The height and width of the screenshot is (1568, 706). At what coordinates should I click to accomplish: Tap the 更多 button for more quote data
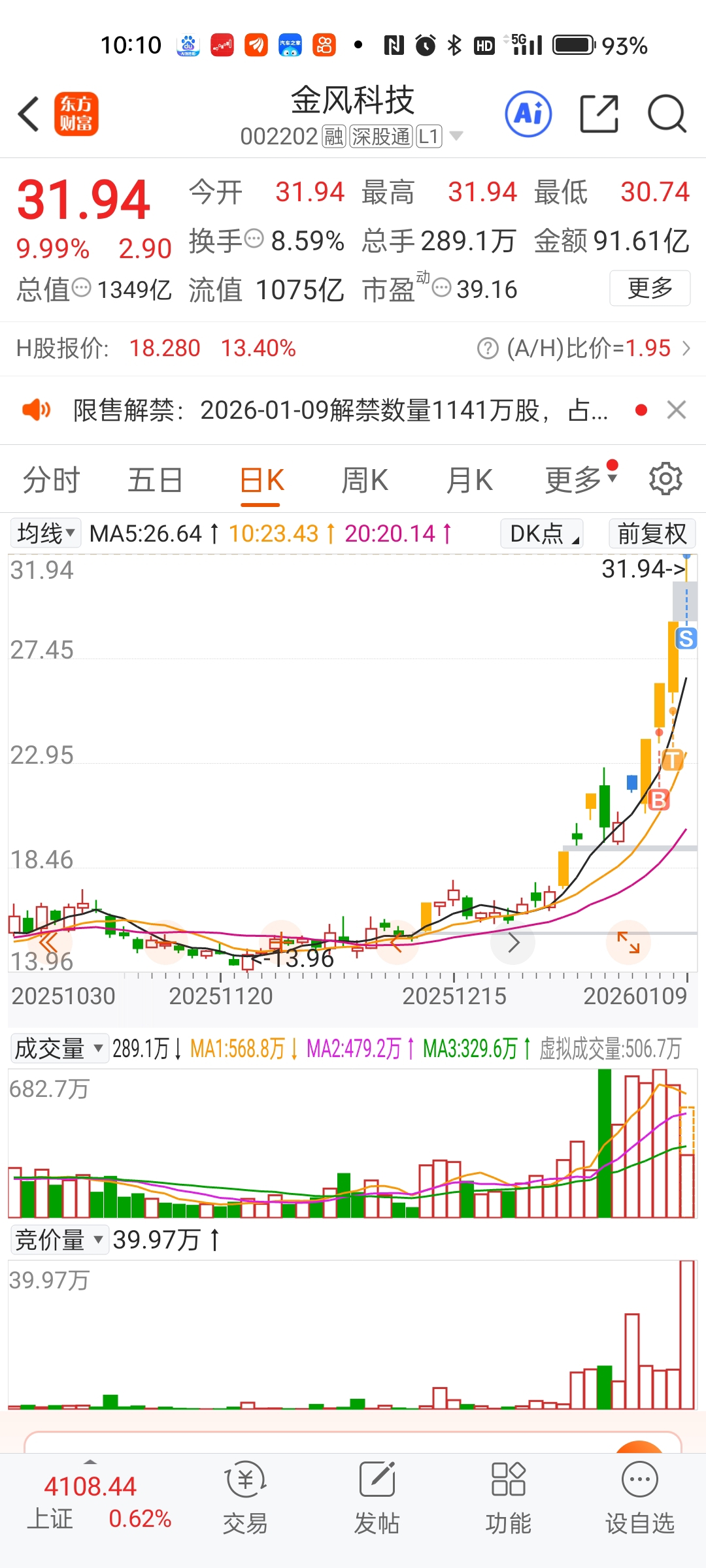[x=650, y=287]
